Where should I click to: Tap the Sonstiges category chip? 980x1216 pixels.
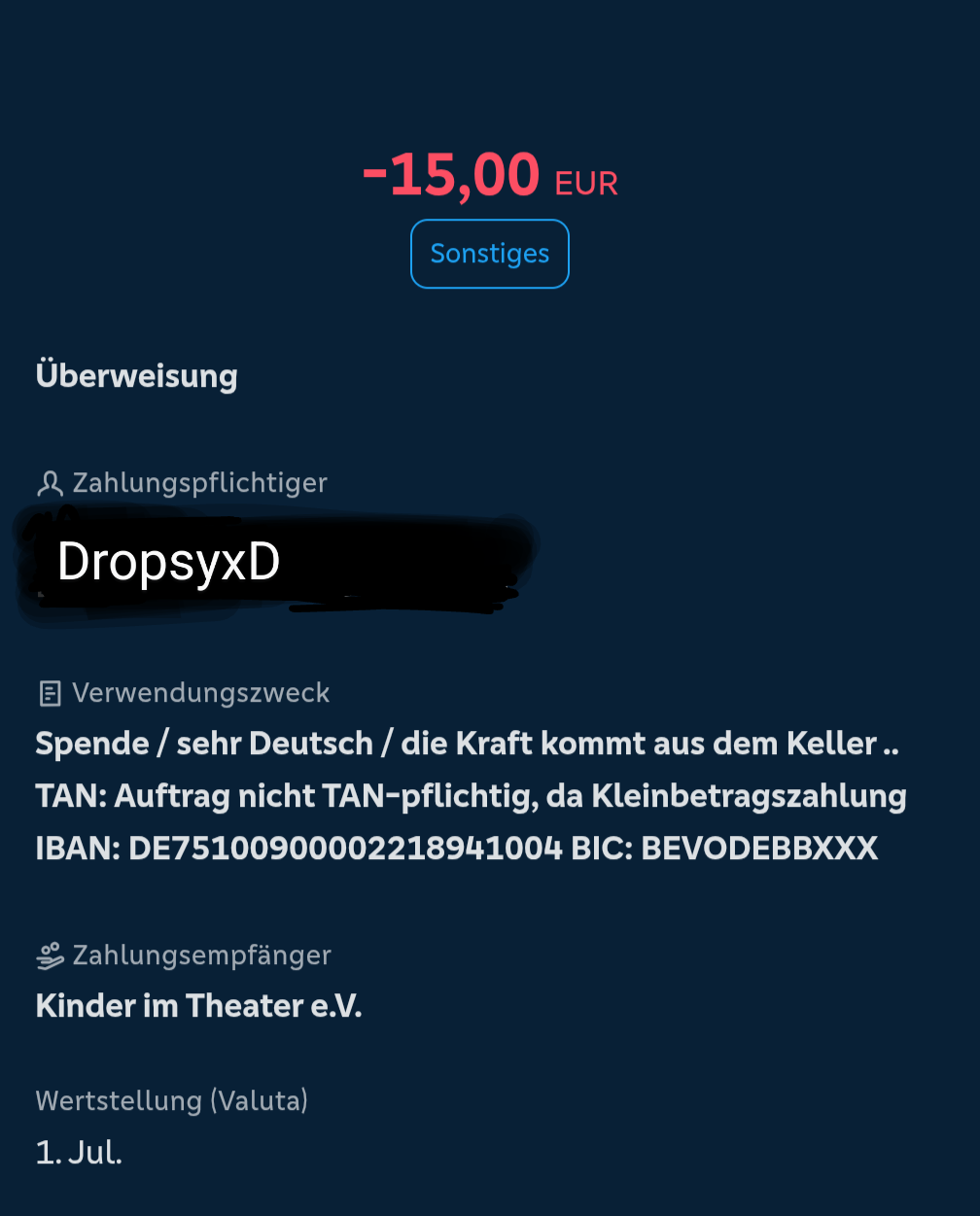pyautogui.click(x=490, y=254)
